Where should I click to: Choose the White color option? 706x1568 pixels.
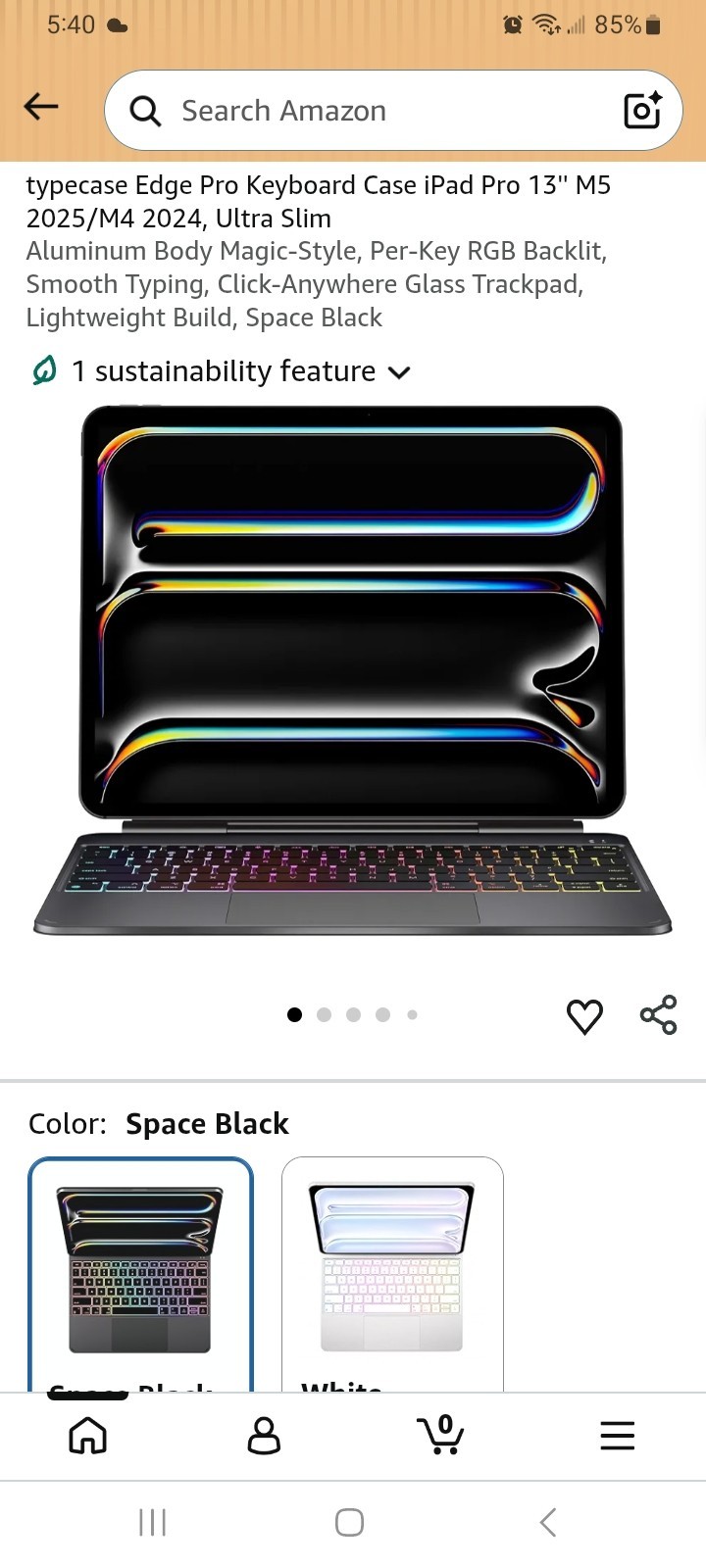[392, 1274]
